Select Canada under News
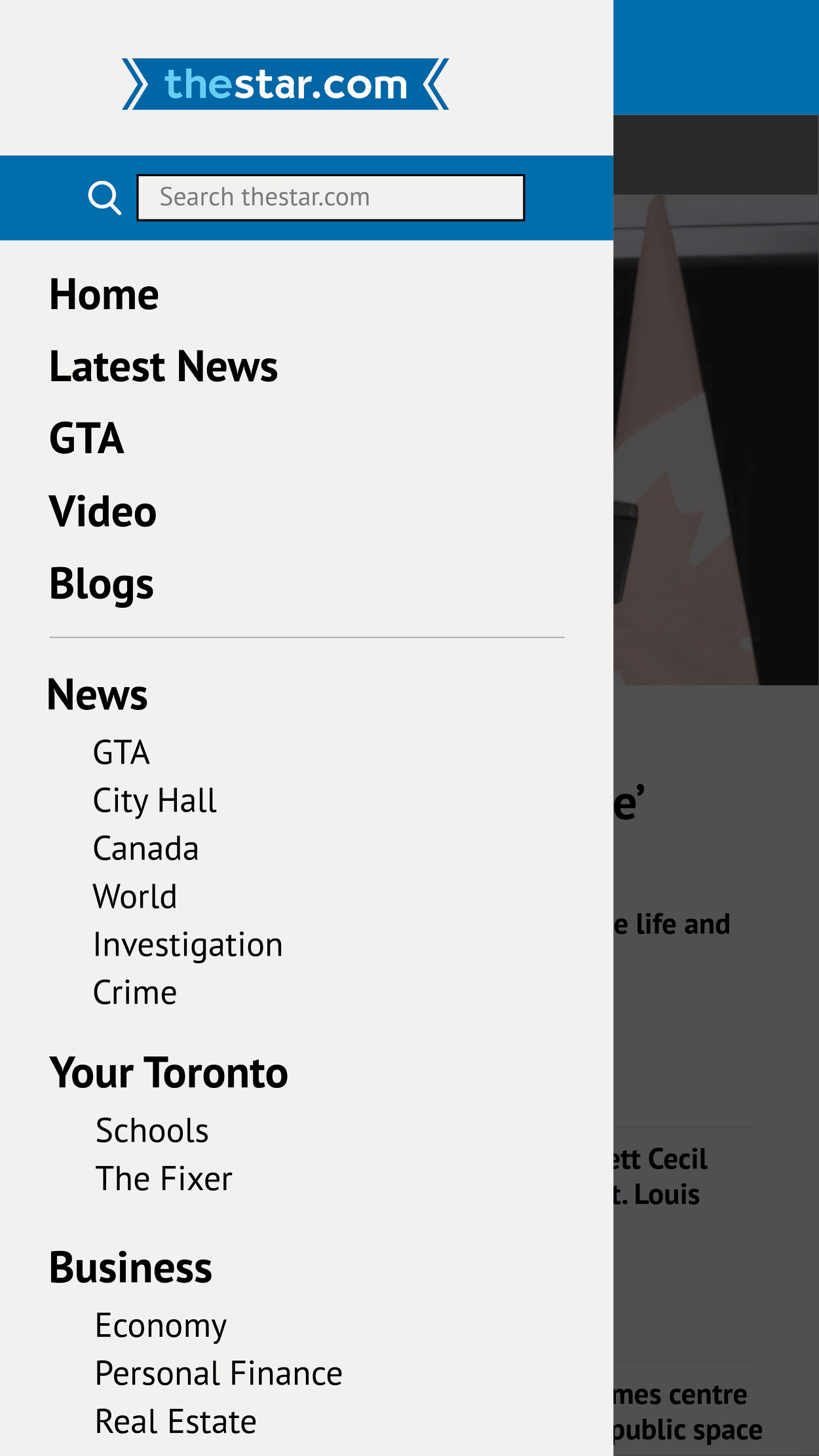Screen dimensions: 819x1456 [x=145, y=849]
